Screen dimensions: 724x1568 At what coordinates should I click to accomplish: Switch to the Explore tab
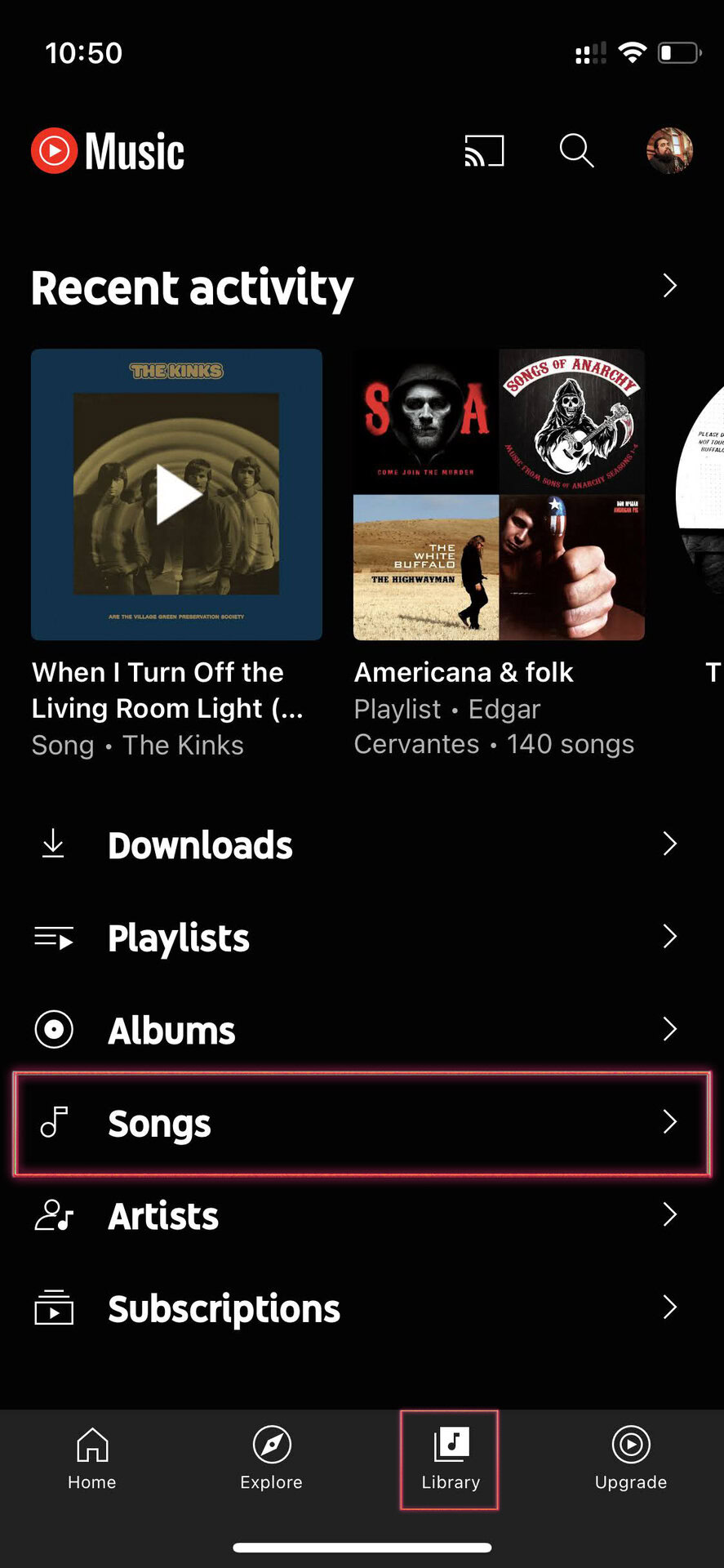272,1459
